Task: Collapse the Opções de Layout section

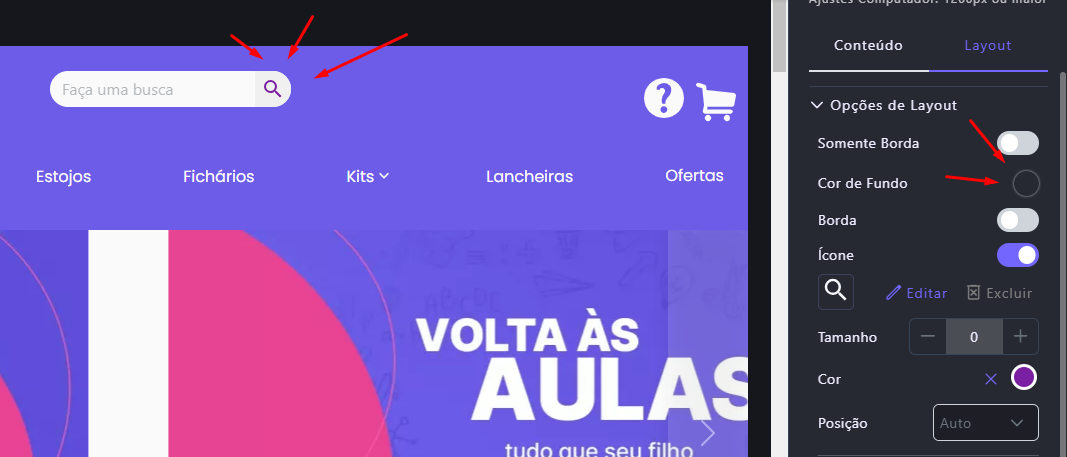Action: pyautogui.click(x=817, y=105)
